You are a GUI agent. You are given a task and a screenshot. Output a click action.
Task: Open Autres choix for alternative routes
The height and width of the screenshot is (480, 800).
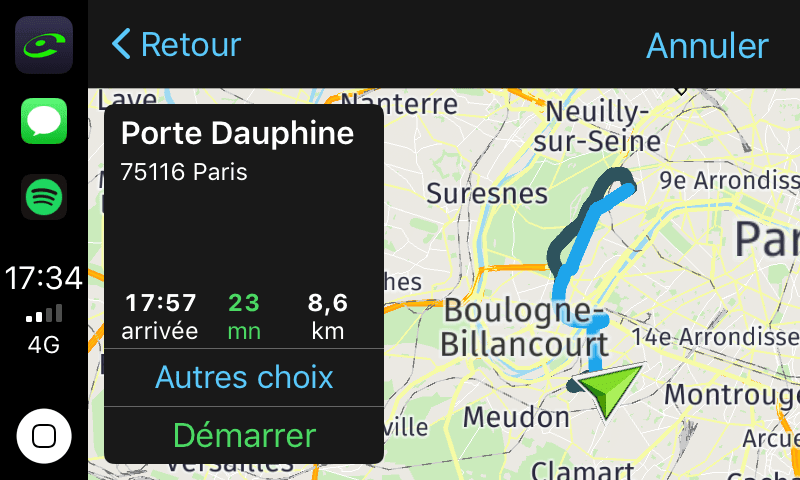pyautogui.click(x=244, y=377)
